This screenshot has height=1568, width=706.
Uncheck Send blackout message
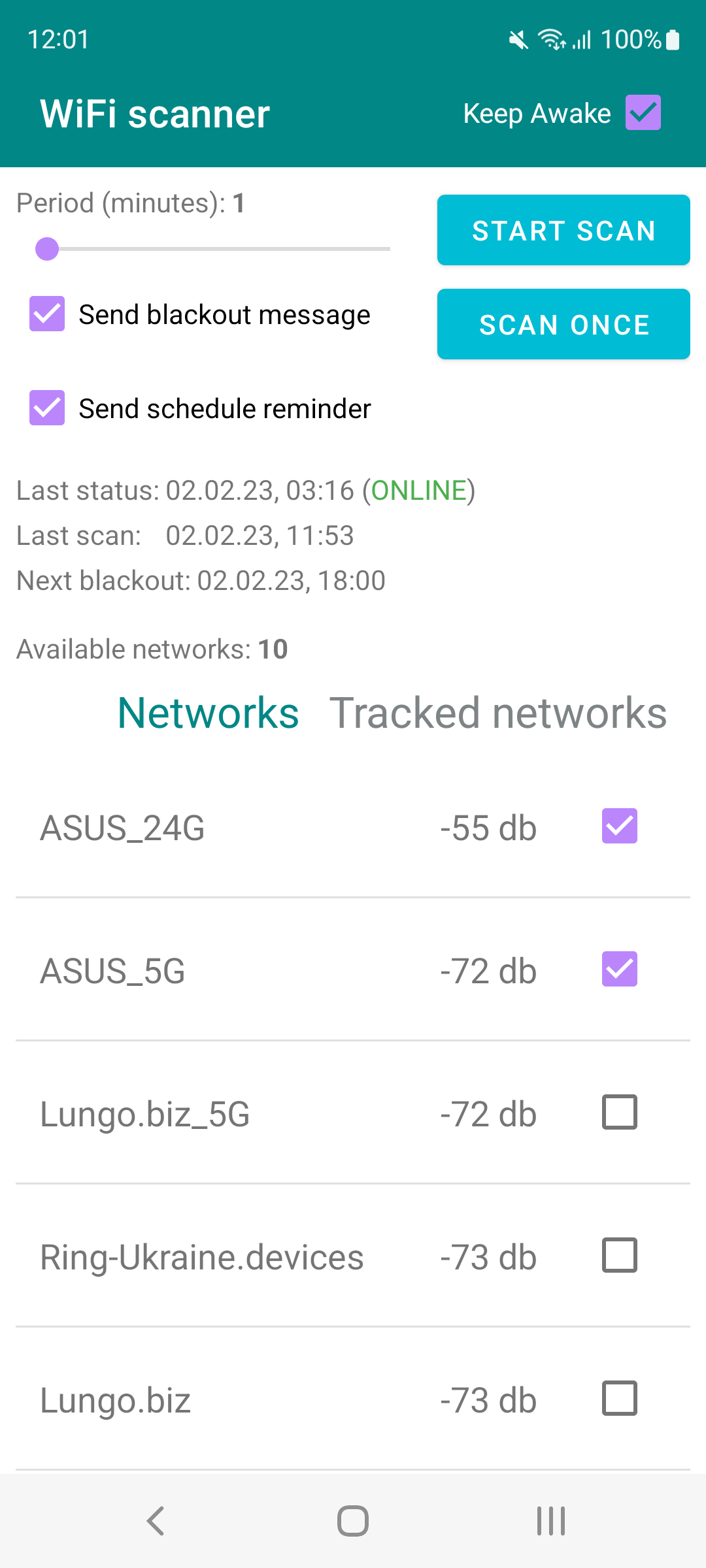[46, 314]
